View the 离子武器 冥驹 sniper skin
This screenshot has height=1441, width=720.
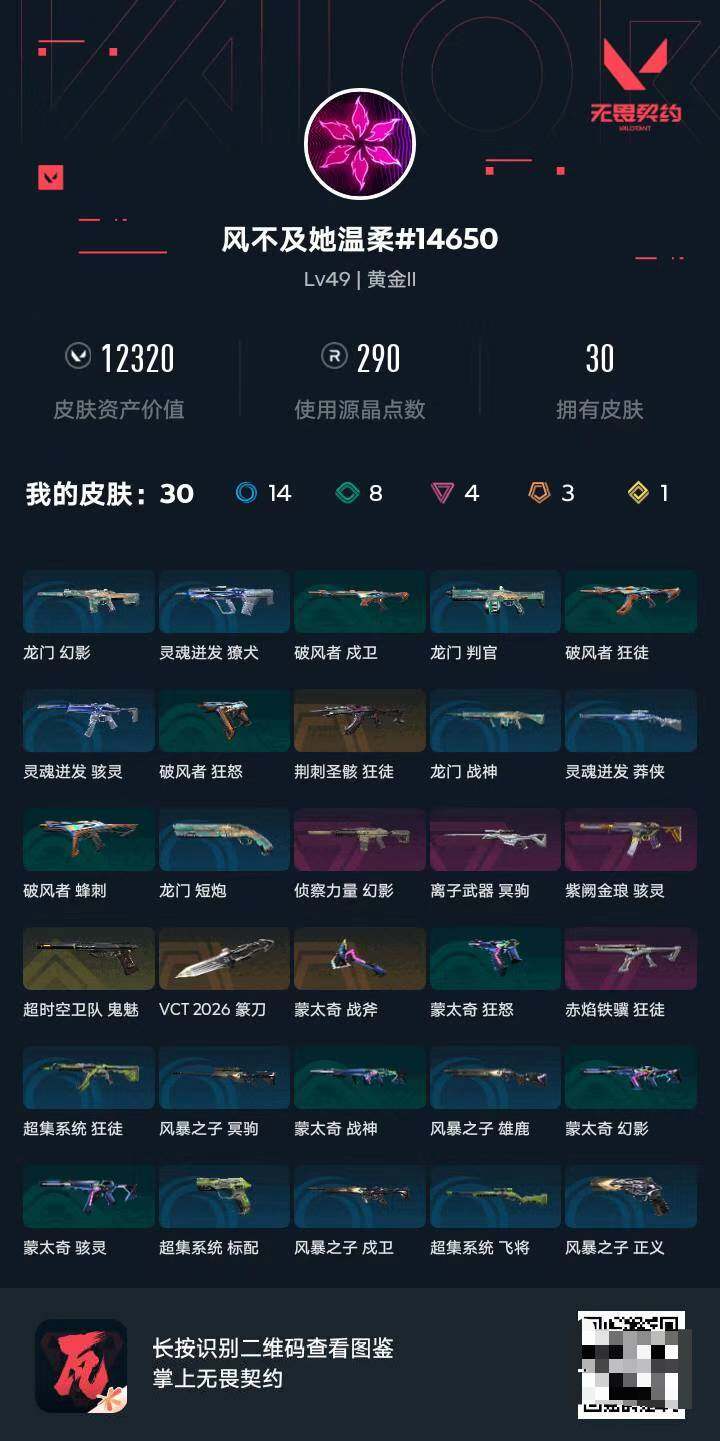click(494, 840)
